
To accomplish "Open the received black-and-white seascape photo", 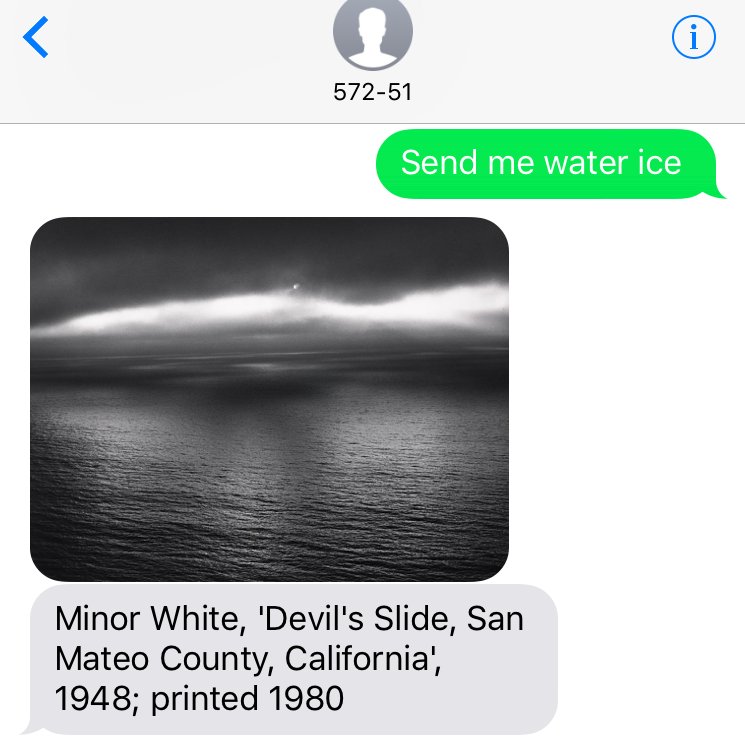I will (269, 399).
